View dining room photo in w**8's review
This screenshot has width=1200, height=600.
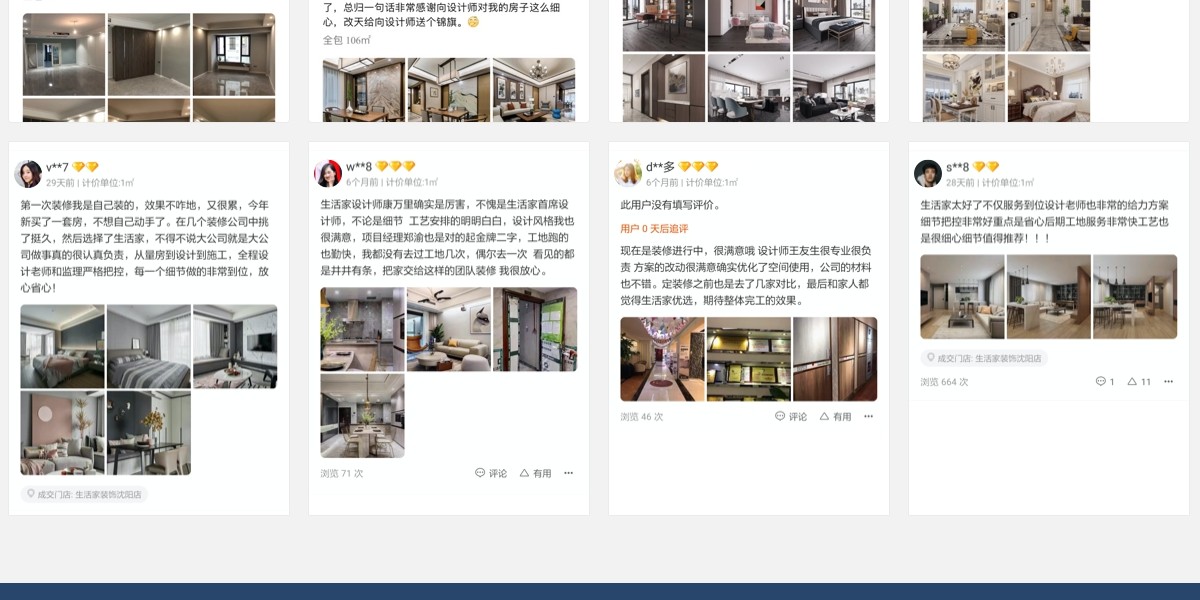point(362,416)
